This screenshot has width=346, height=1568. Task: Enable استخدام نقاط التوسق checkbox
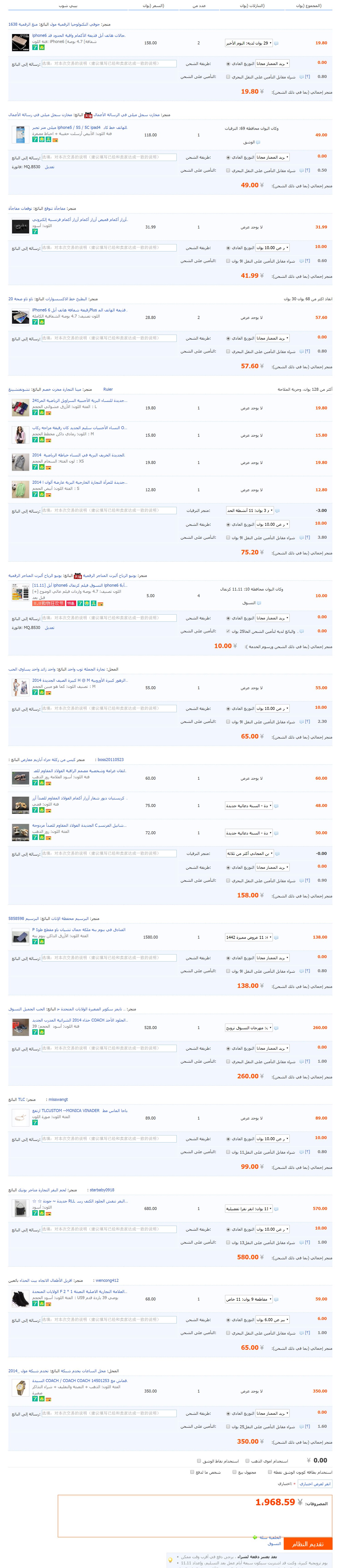tap(199, 1460)
